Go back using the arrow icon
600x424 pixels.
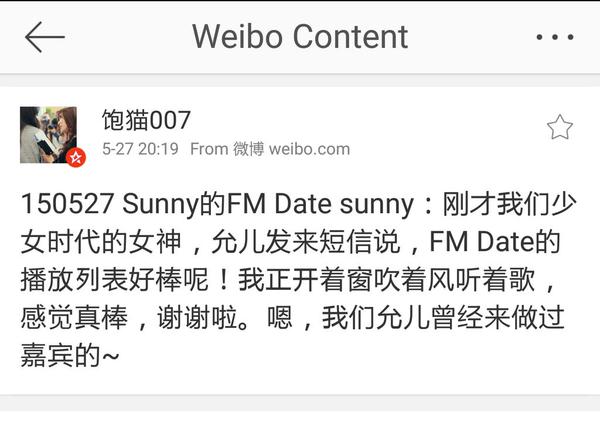click(44, 37)
